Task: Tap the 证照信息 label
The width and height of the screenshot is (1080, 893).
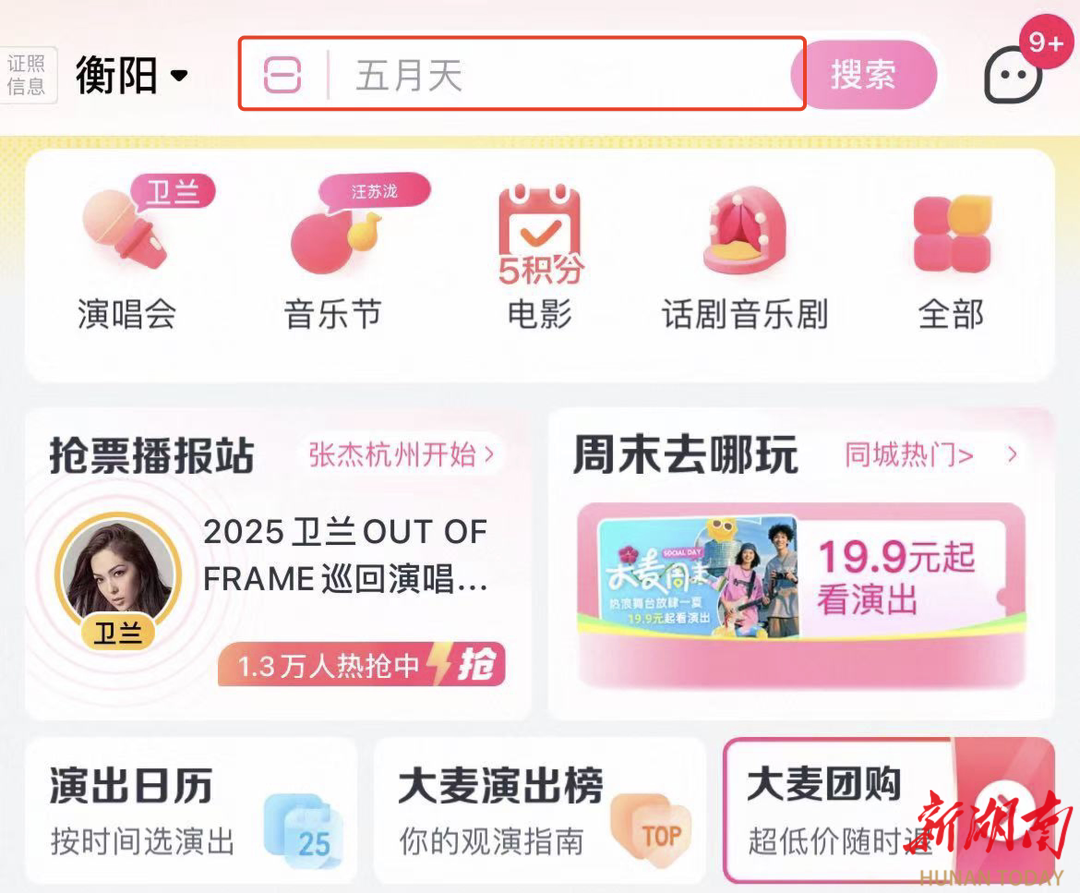Action: click(26, 75)
